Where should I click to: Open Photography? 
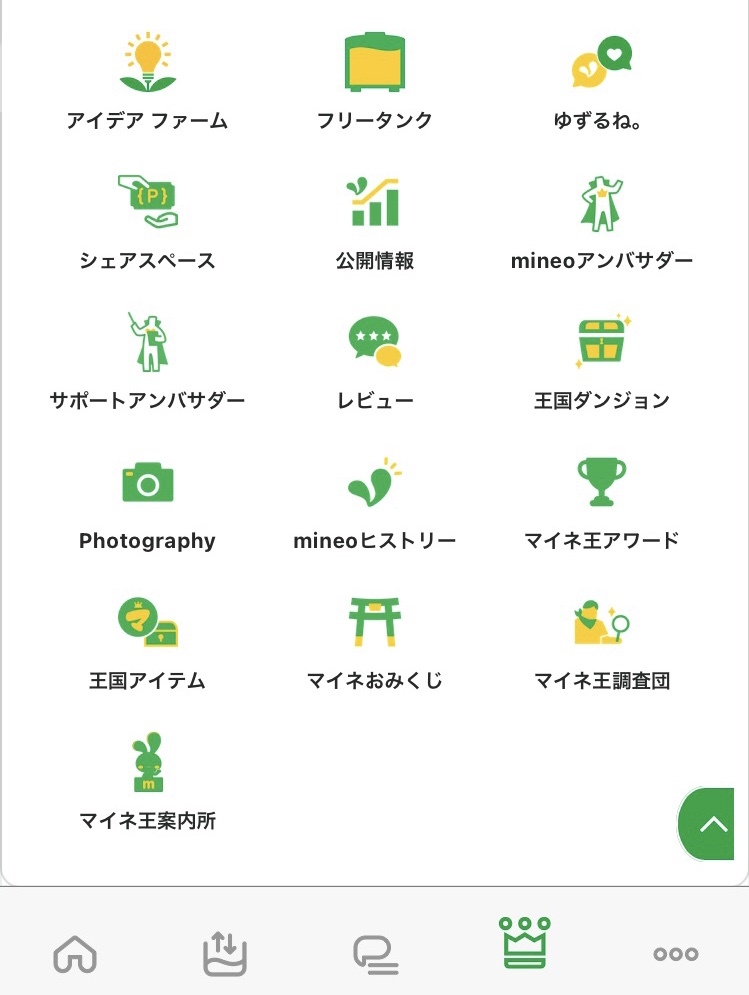click(x=147, y=502)
